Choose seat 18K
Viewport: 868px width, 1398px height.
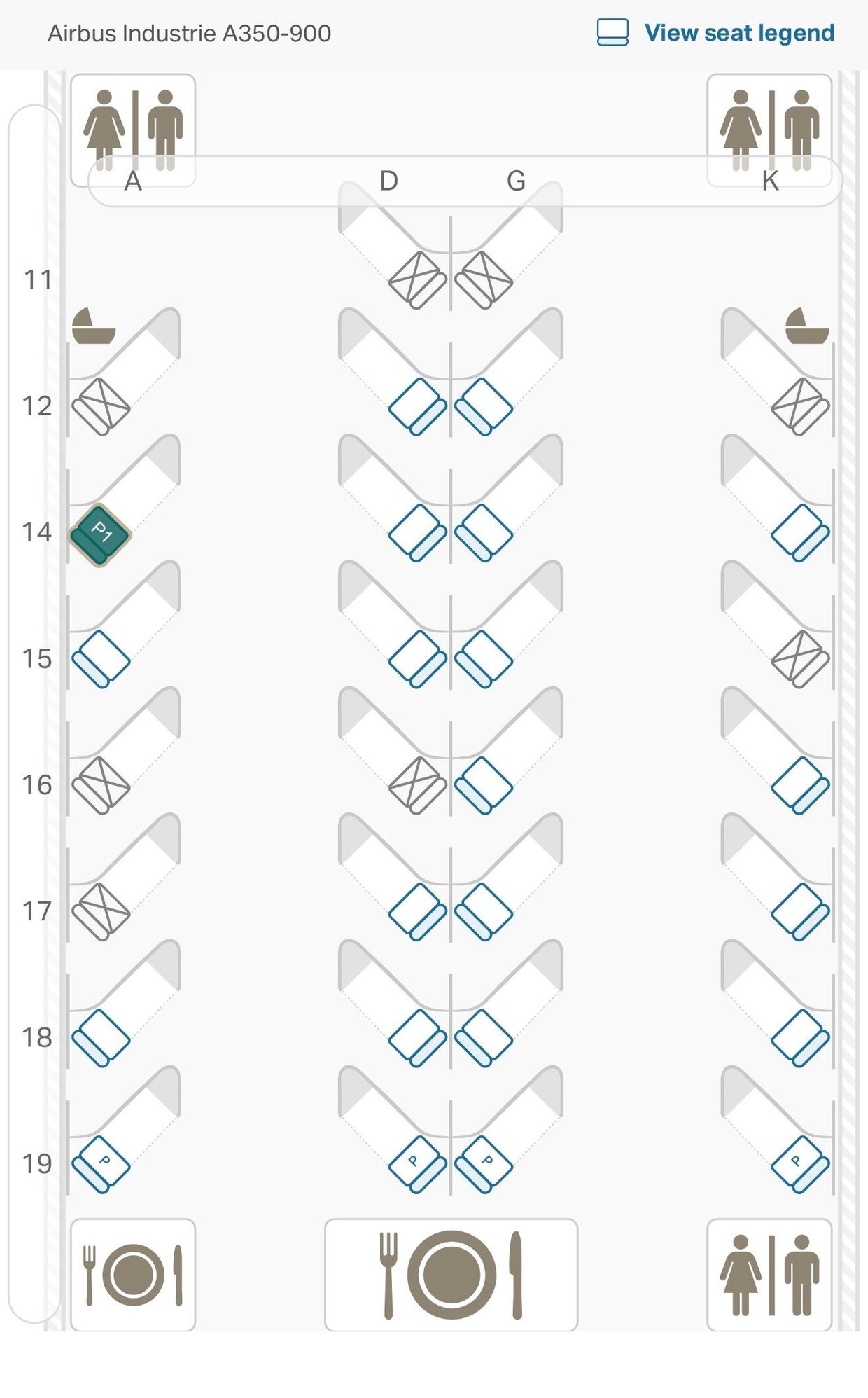(800, 1038)
